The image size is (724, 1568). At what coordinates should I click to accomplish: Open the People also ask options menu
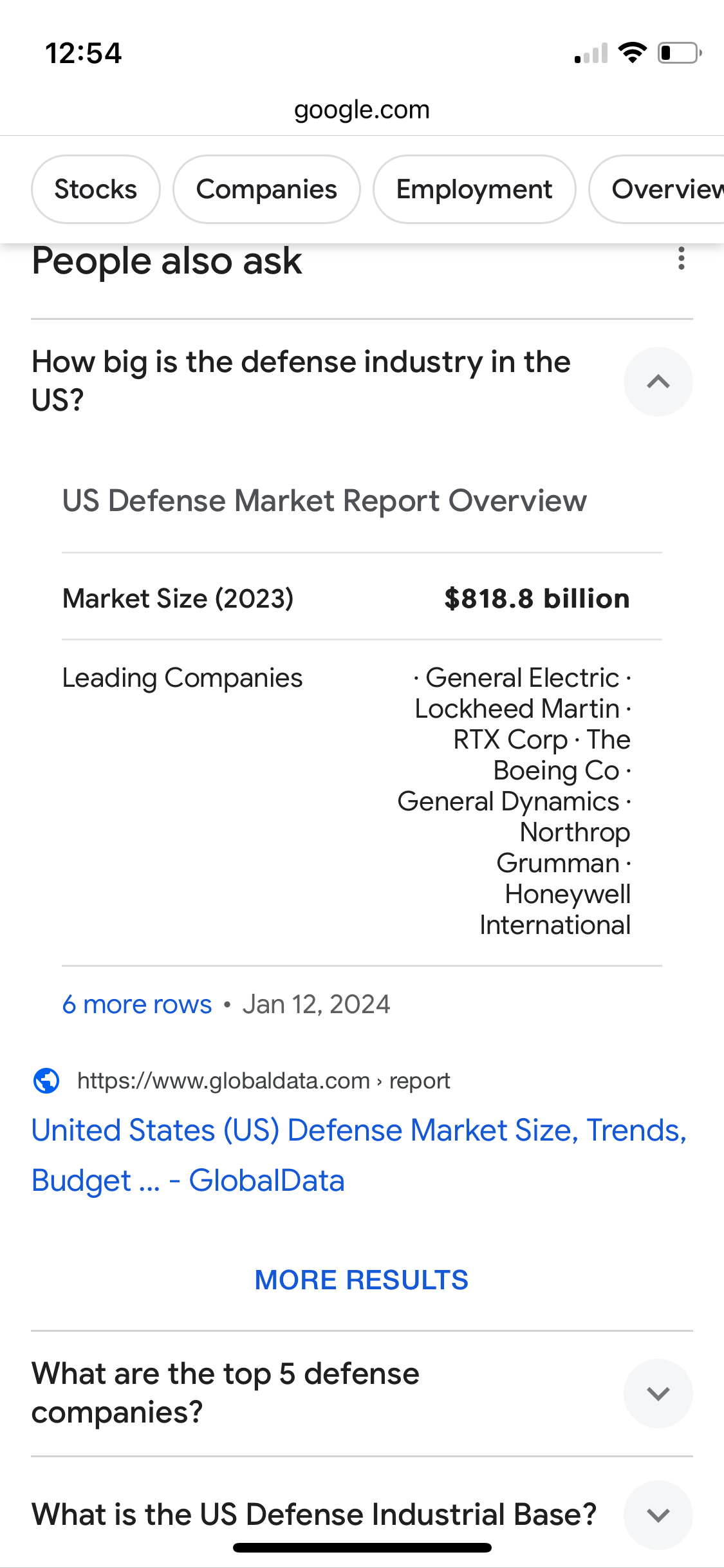pyautogui.click(x=681, y=259)
